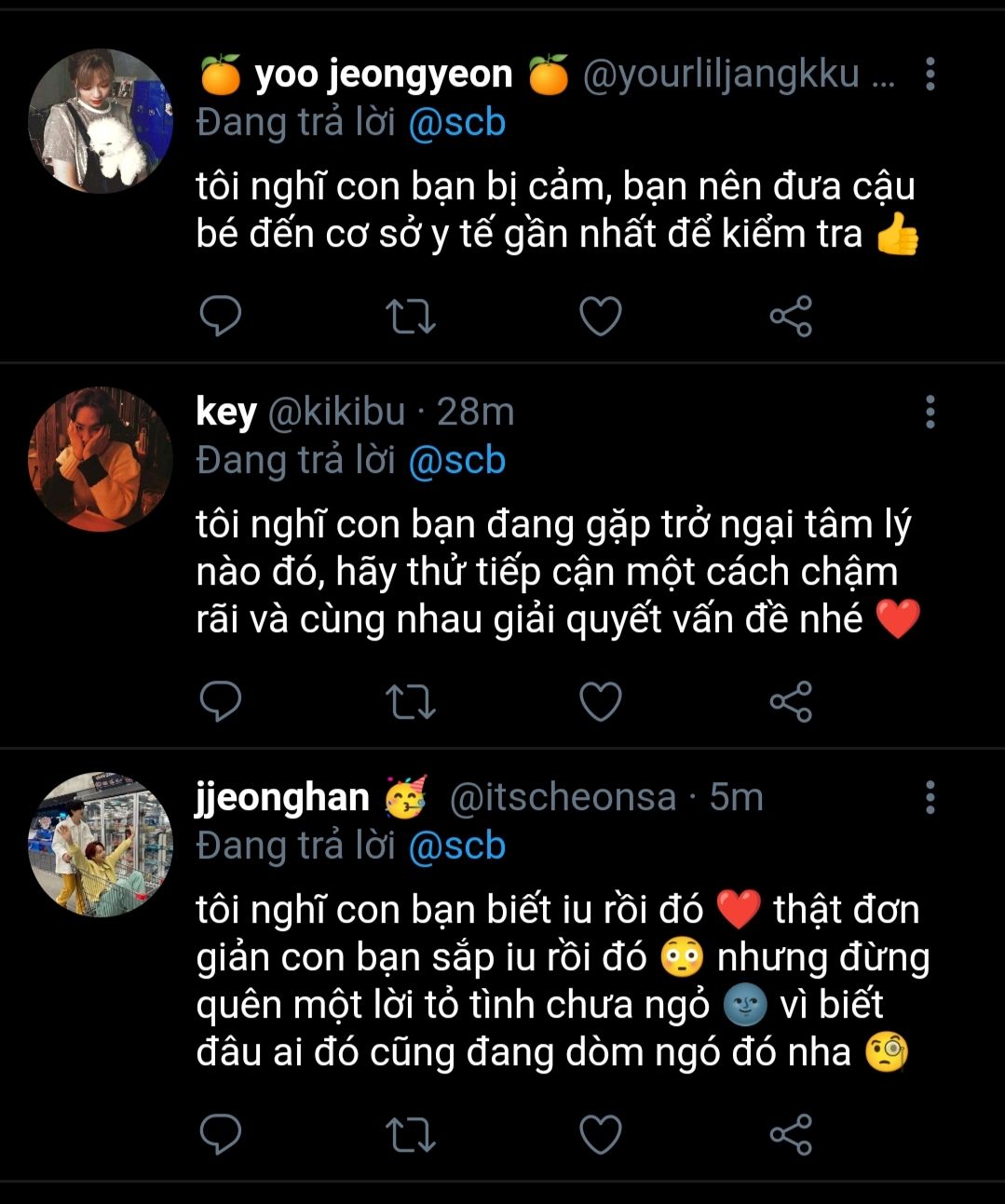View key's profile avatar
The image size is (1005, 1204).
coord(101,459)
